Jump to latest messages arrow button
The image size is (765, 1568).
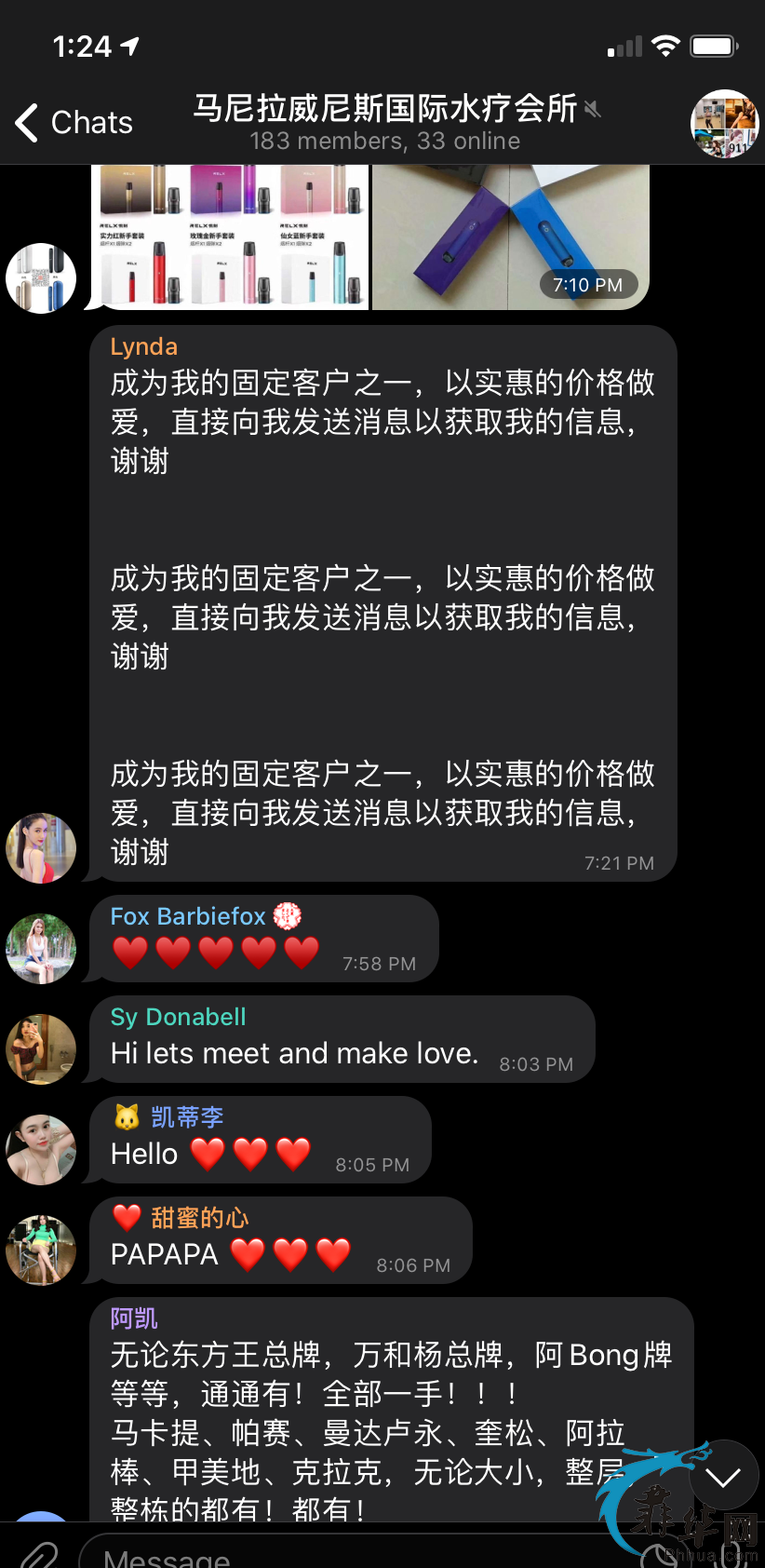point(723,1477)
